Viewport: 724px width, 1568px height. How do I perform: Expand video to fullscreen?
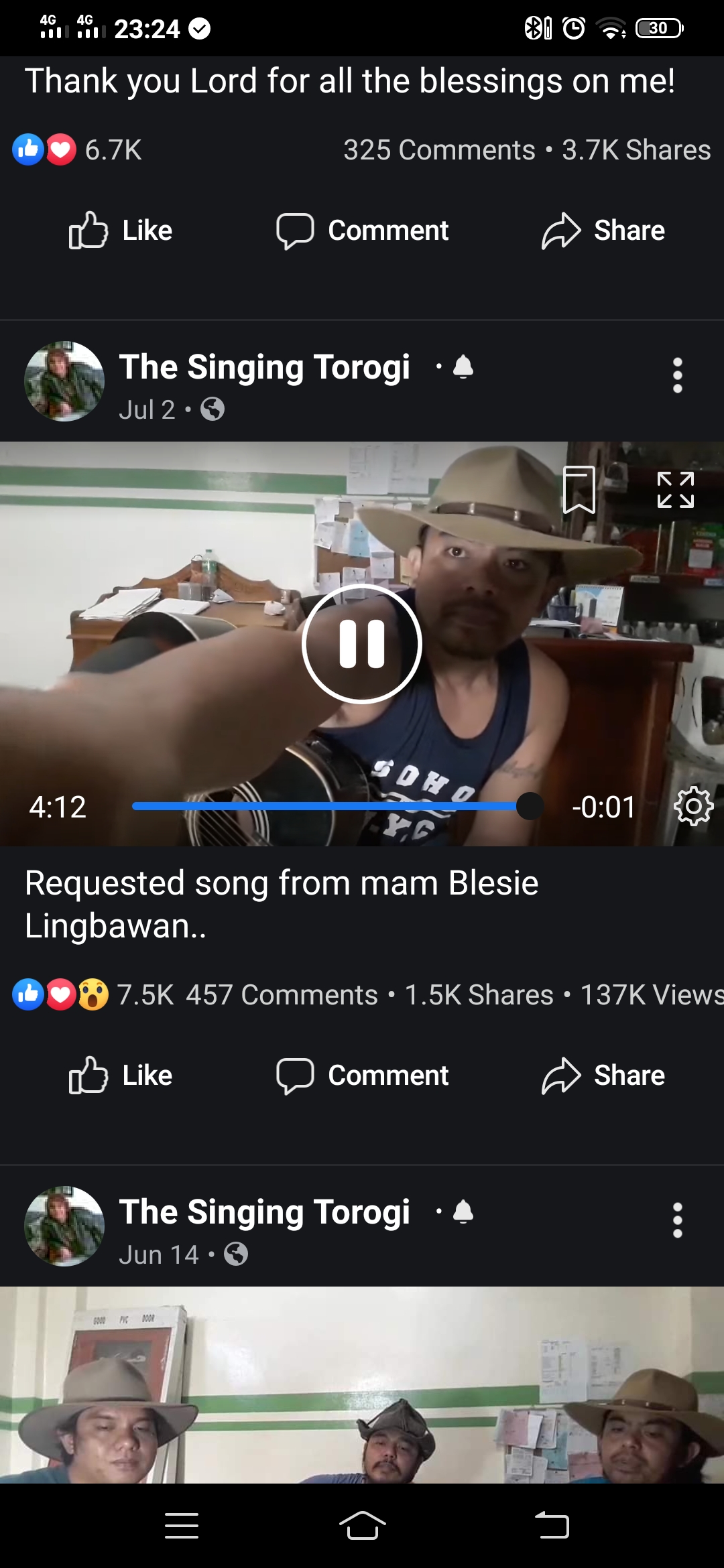675,490
